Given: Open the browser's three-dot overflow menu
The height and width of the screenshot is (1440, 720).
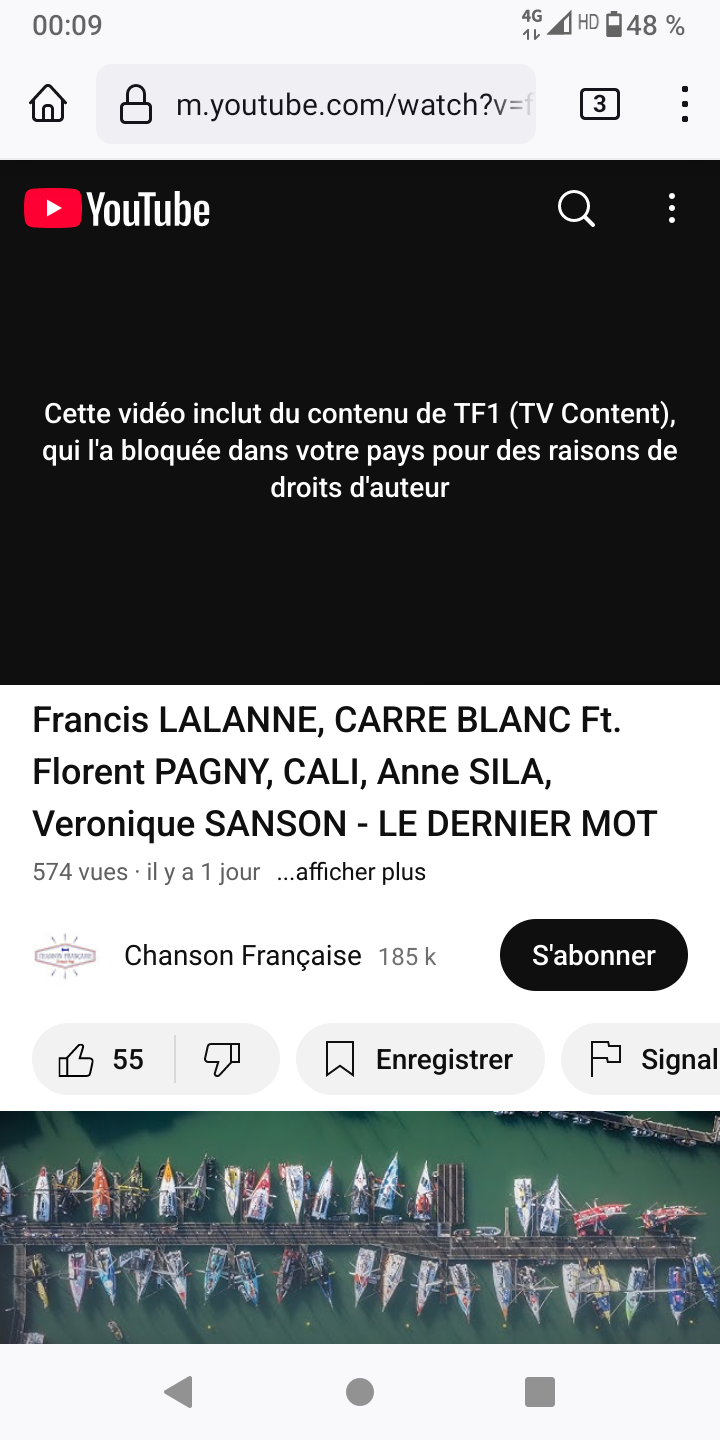Looking at the screenshot, I should point(684,104).
